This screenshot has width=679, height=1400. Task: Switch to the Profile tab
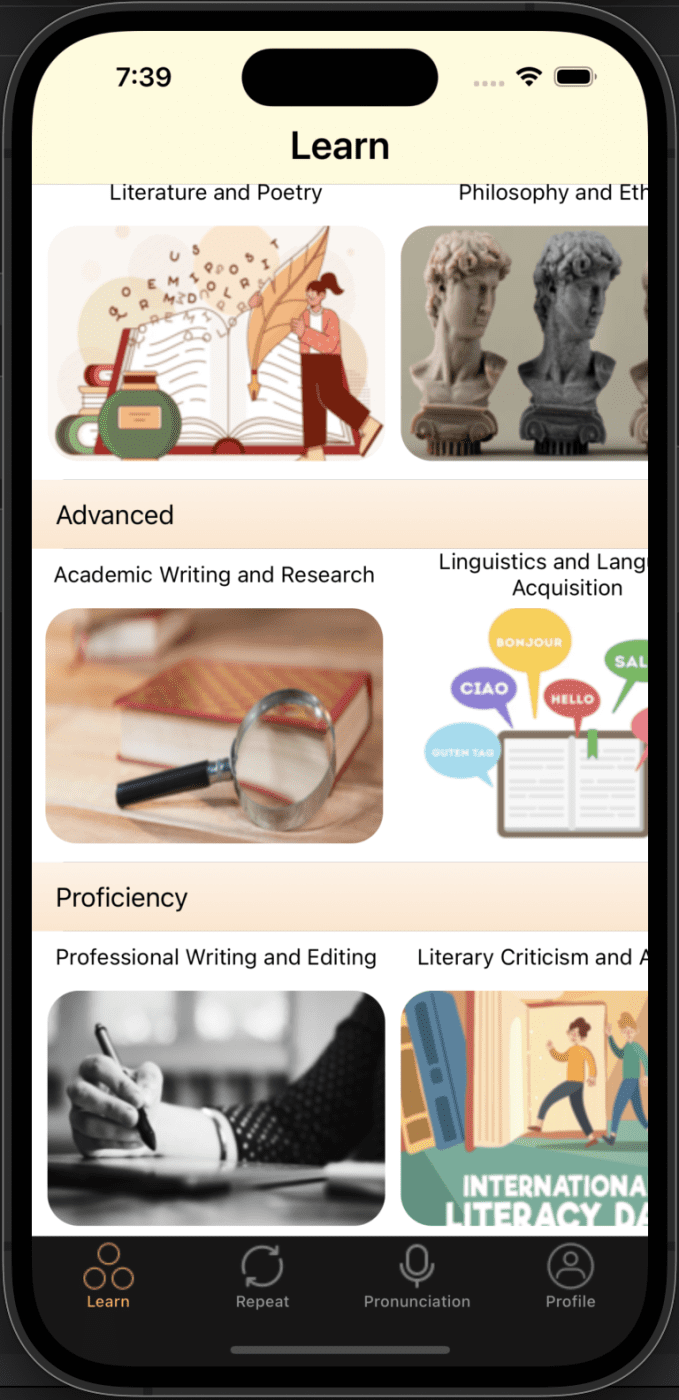pos(570,1276)
